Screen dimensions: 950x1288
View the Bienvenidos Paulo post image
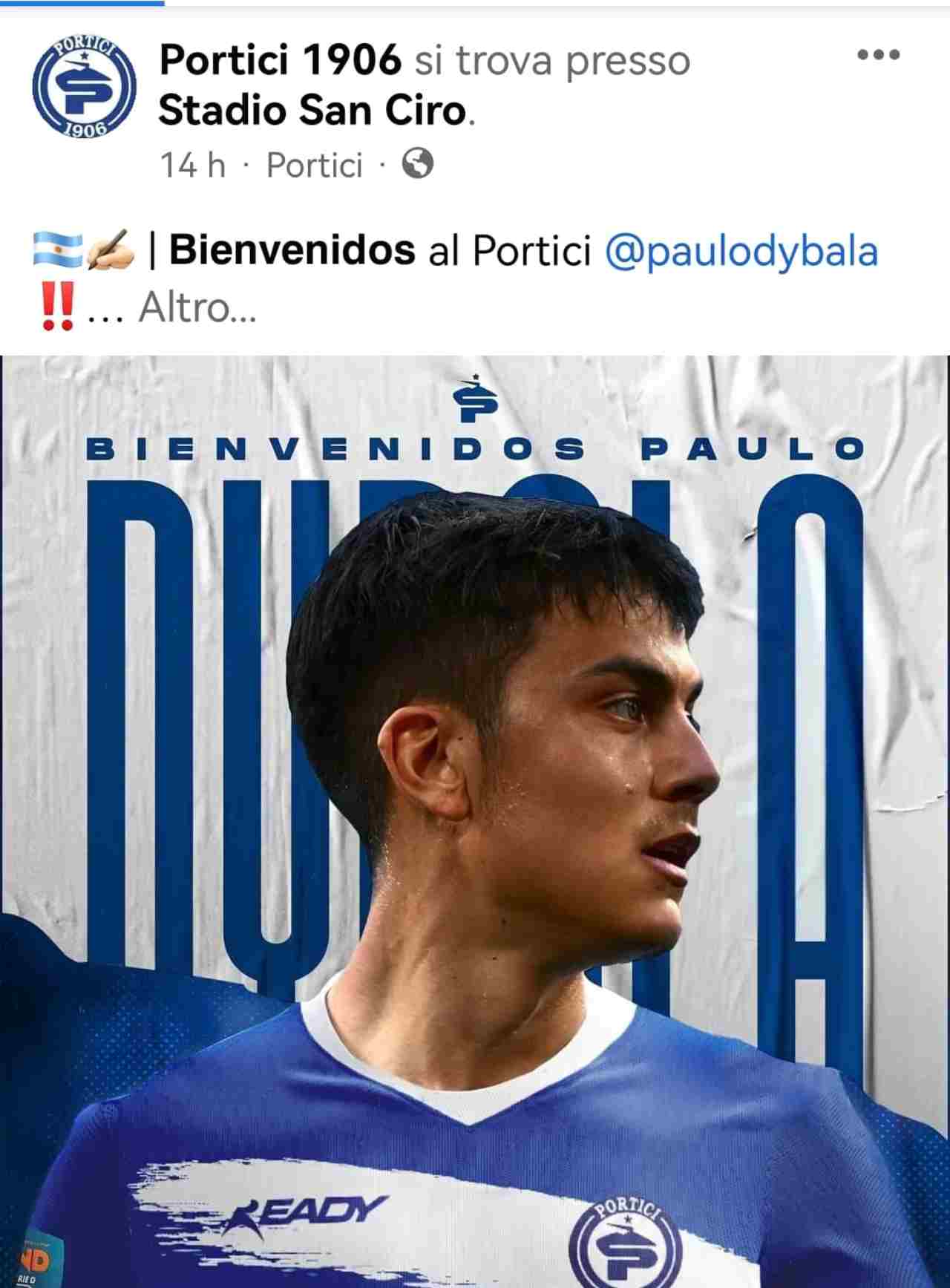click(x=475, y=817)
